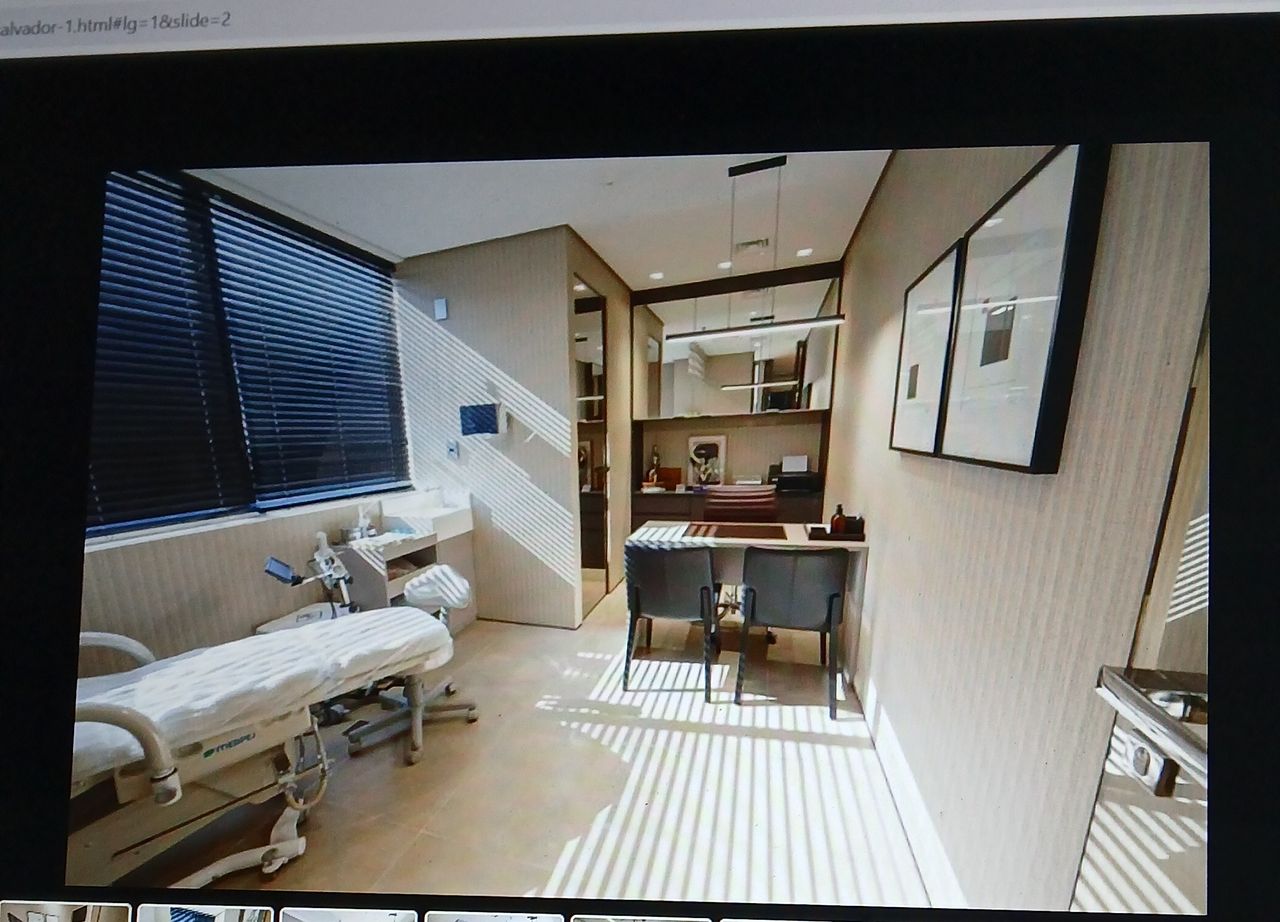Tap the enlarged clinic room photo
The height and width of the screenshot is (922, 1280).
pyautogui.click(x=640, y=520)
